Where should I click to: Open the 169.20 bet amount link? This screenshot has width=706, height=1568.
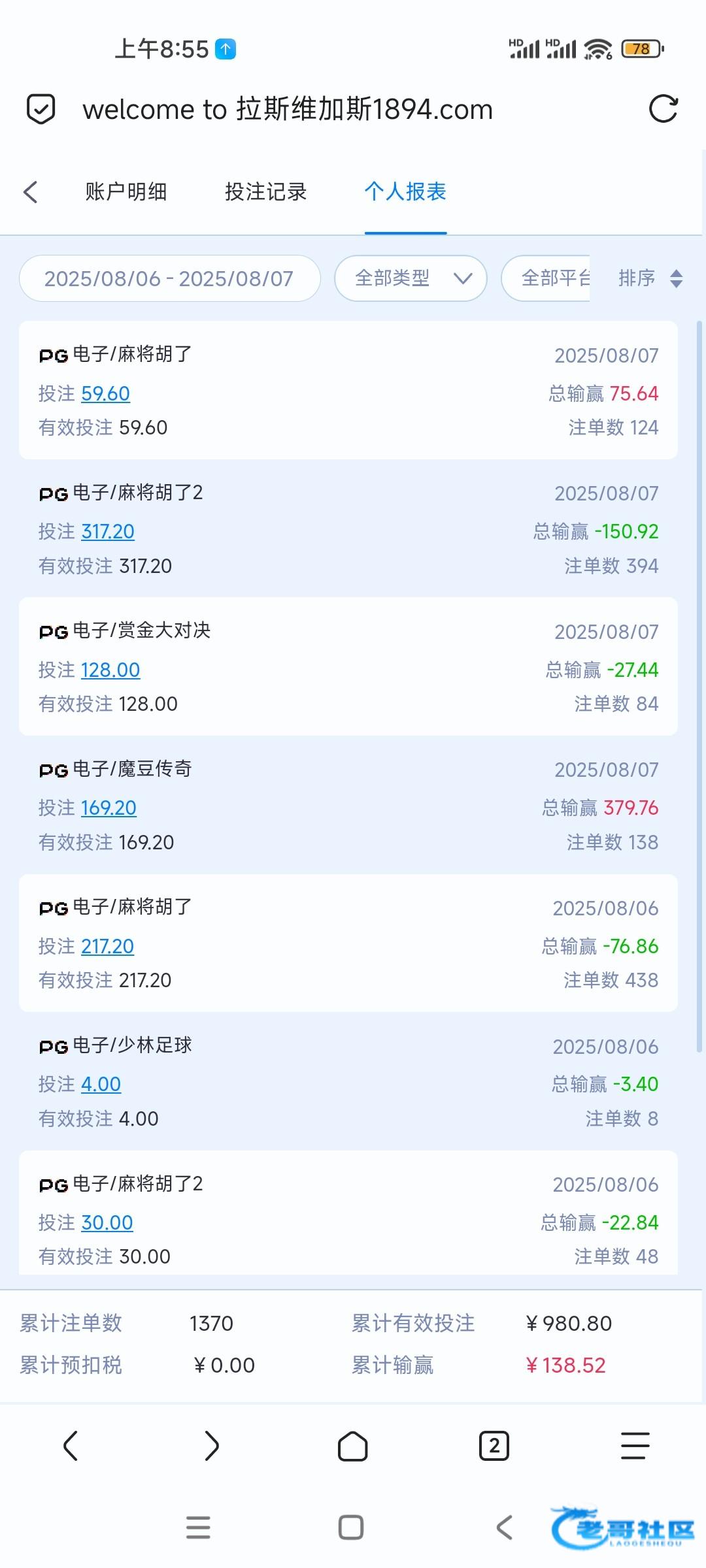click(109, 808)
